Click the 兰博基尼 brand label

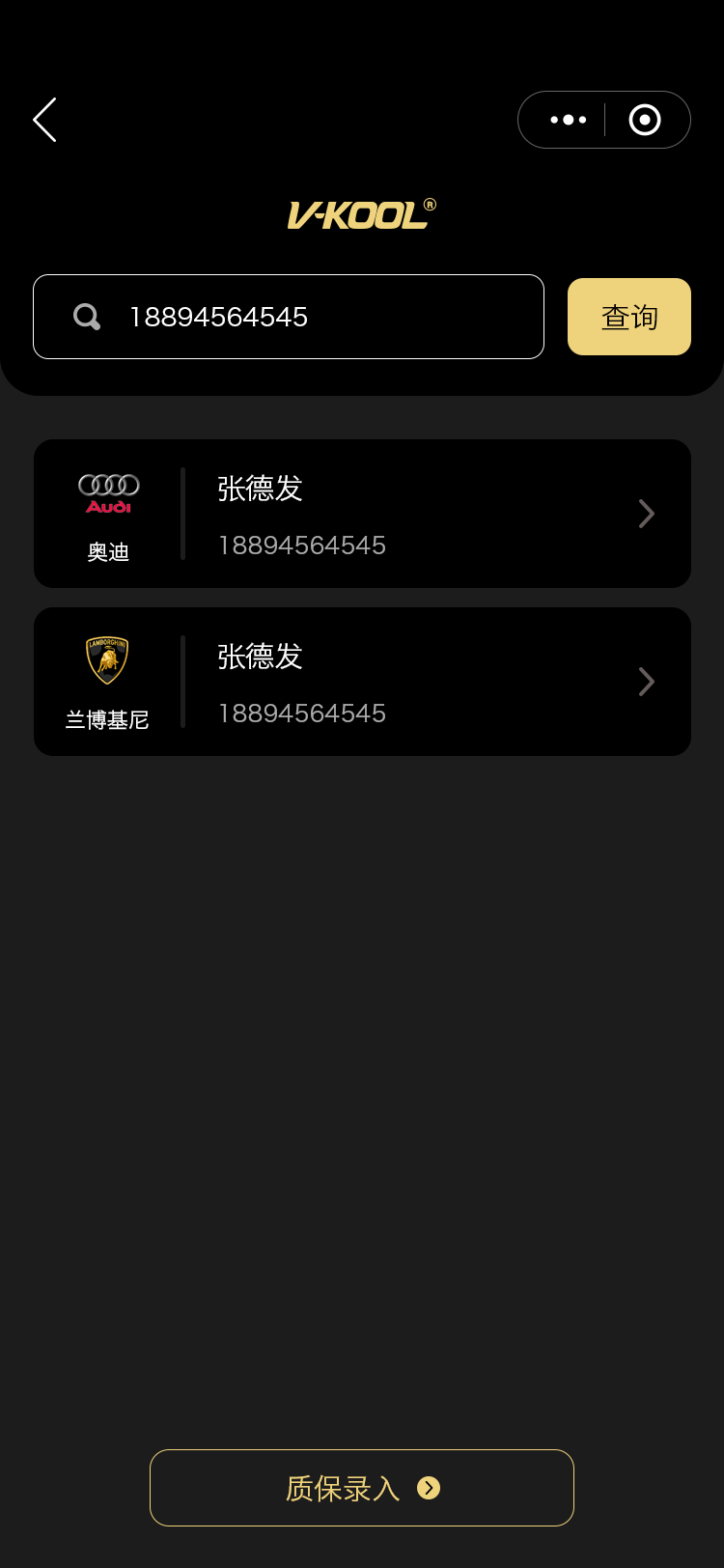[x=106, y=720]
